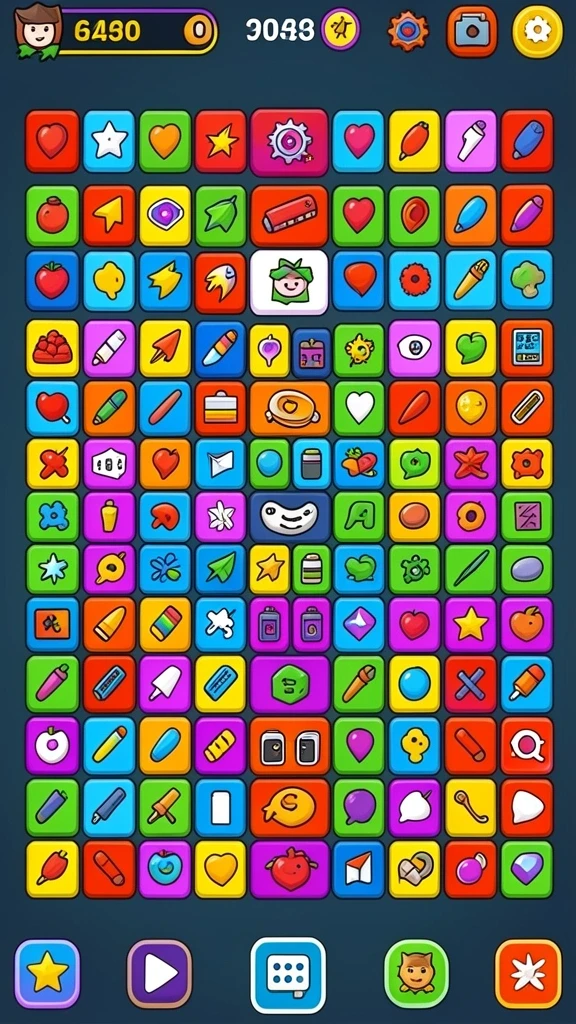576x1024 pixels.
Task: Tap the wide red harmonica tile
Action: (289, 216)
